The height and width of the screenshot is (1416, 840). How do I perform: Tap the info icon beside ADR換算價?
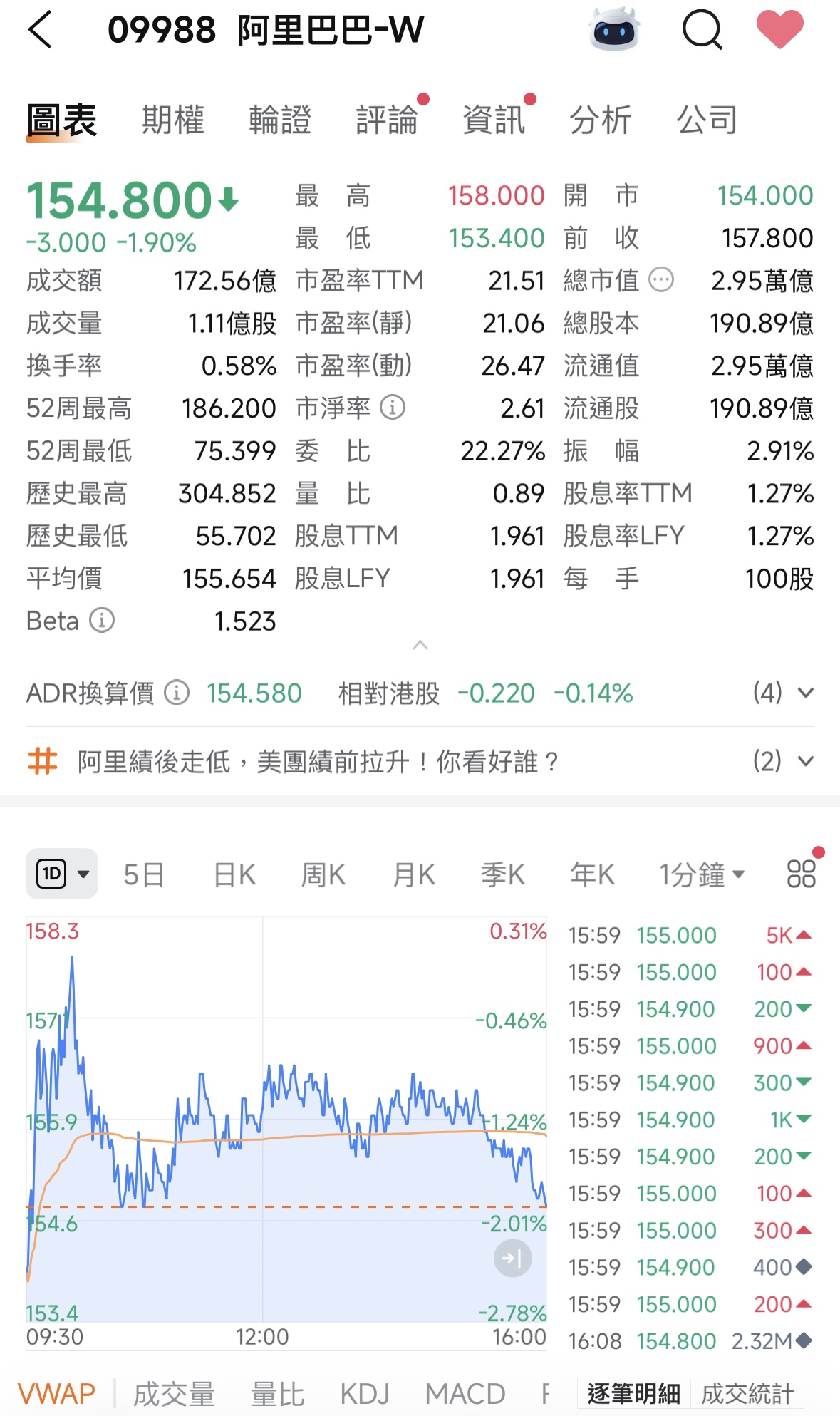[176, 693]
